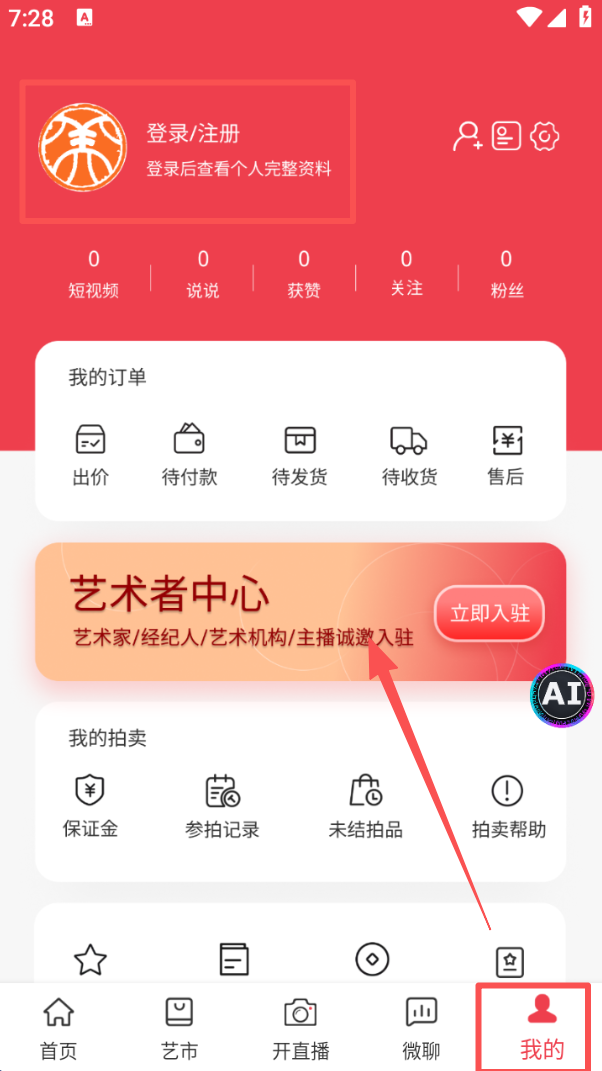Open the floating AI assistant
Image resolution: width=602 pixels, height=1071 pixels.
562,694
